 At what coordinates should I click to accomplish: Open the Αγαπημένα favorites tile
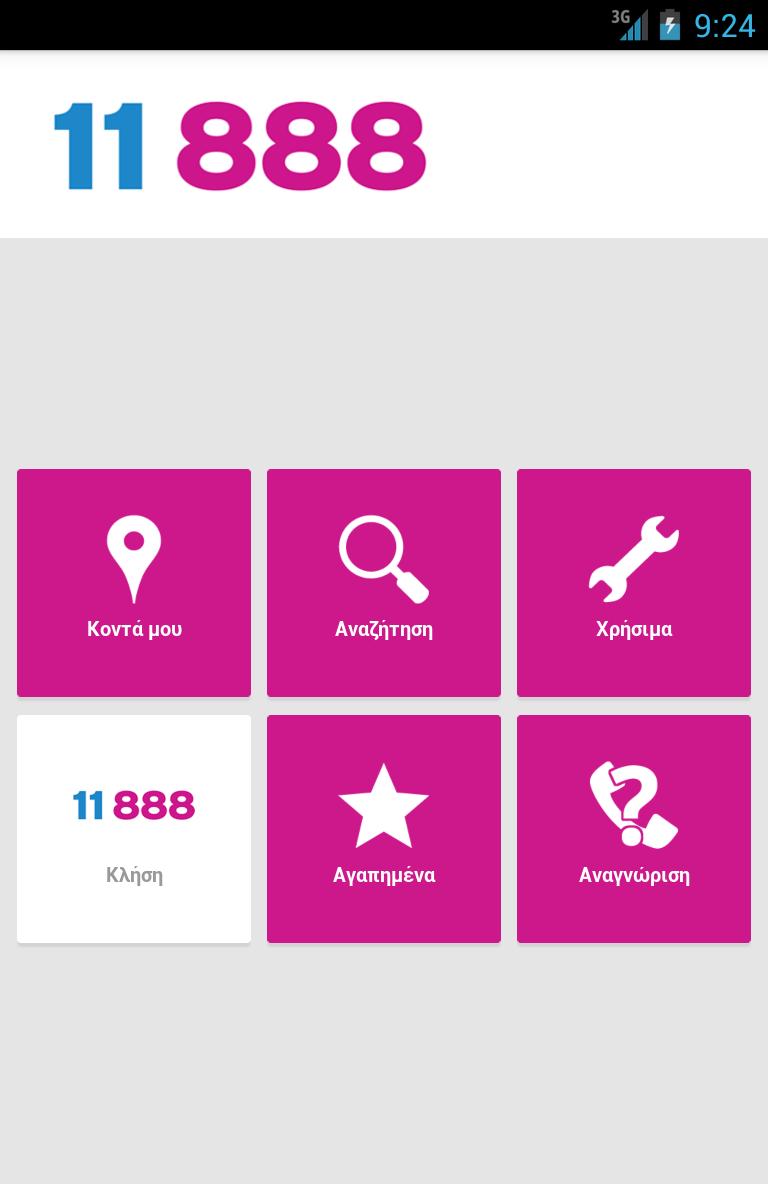click(x=384, y=828)
